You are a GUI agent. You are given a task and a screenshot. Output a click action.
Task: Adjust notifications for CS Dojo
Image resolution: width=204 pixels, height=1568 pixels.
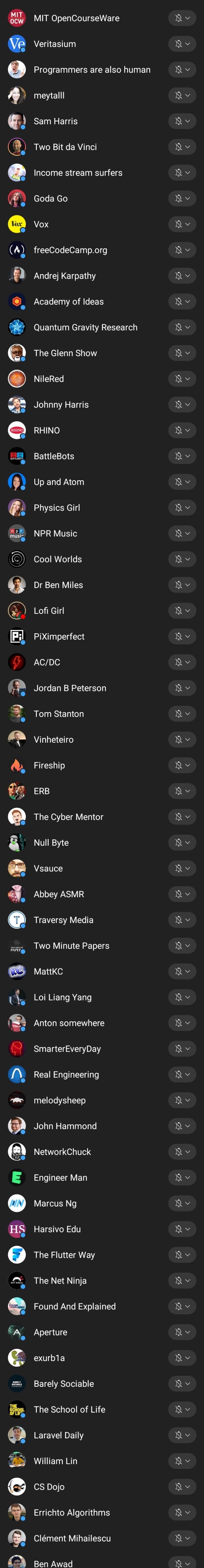click(x=181, y=1487)
